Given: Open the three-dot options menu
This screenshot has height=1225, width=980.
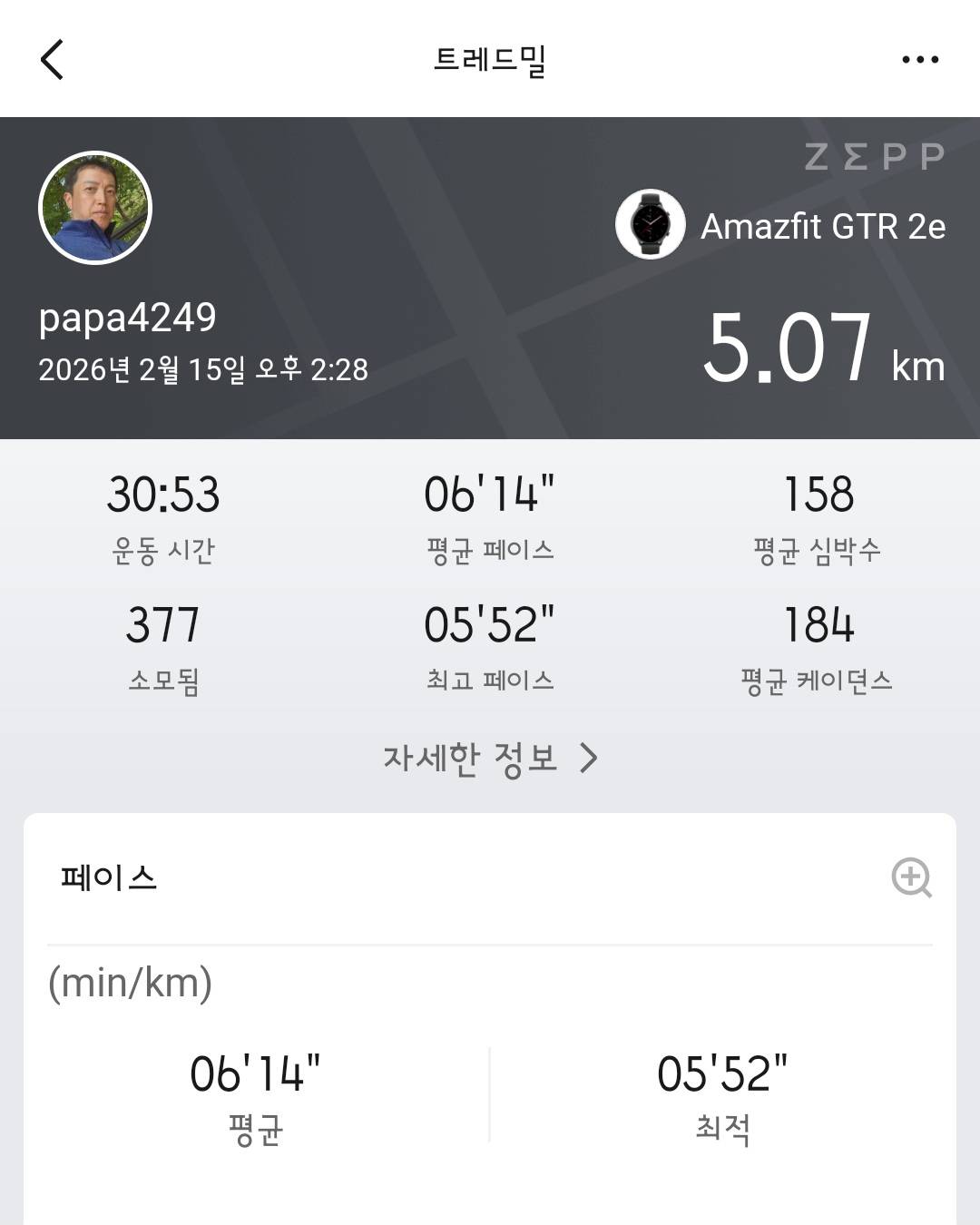Looking at the screenshot, I should 920,59.
